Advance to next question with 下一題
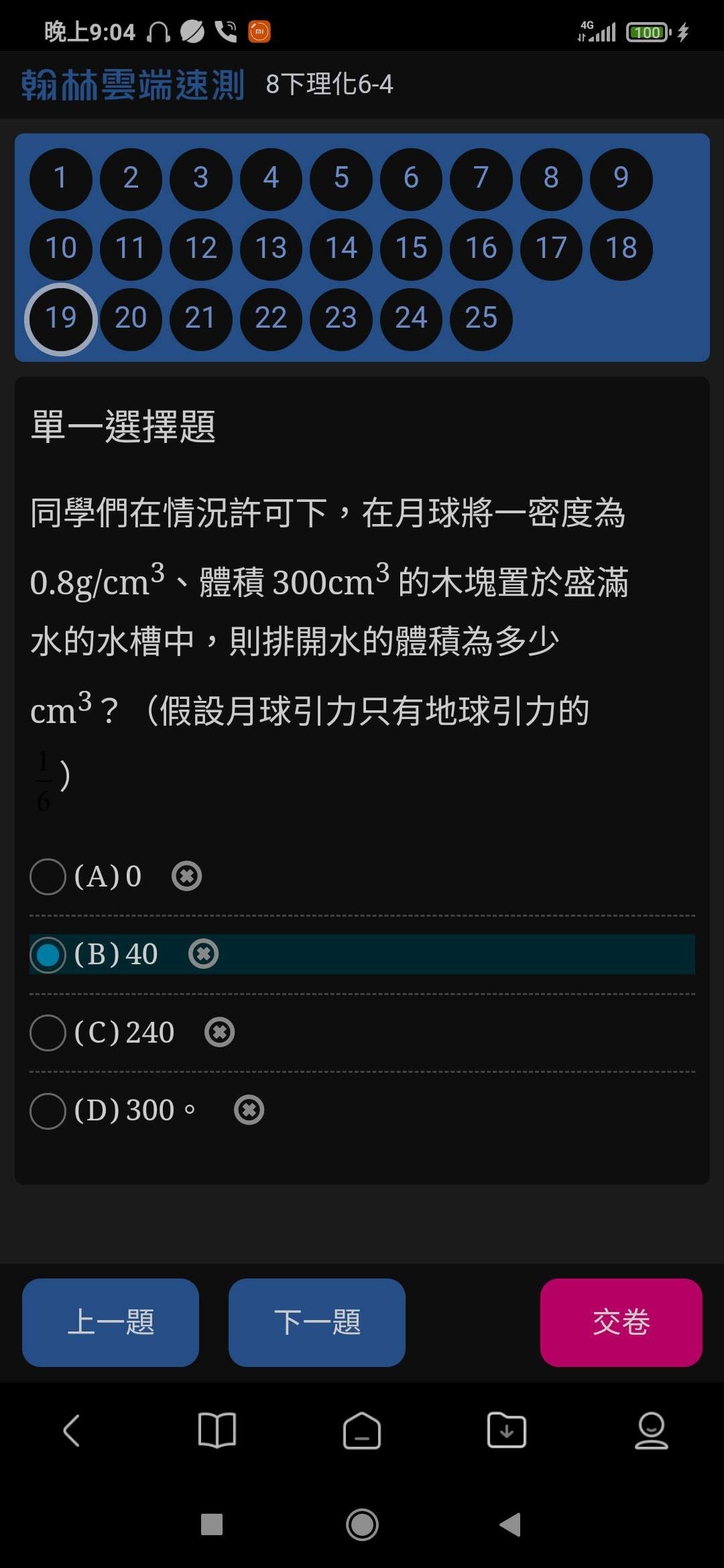 (317, 1322)
